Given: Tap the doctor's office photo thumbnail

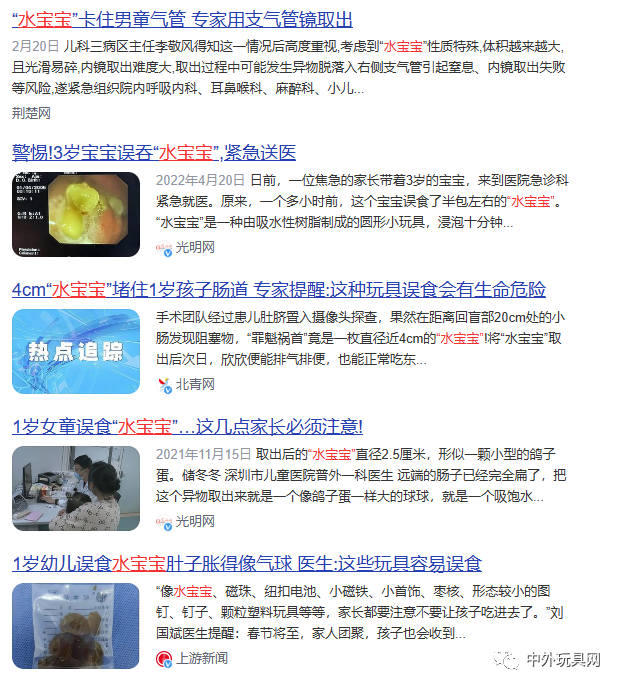Looking at the screenshot, I should point(76,488).
